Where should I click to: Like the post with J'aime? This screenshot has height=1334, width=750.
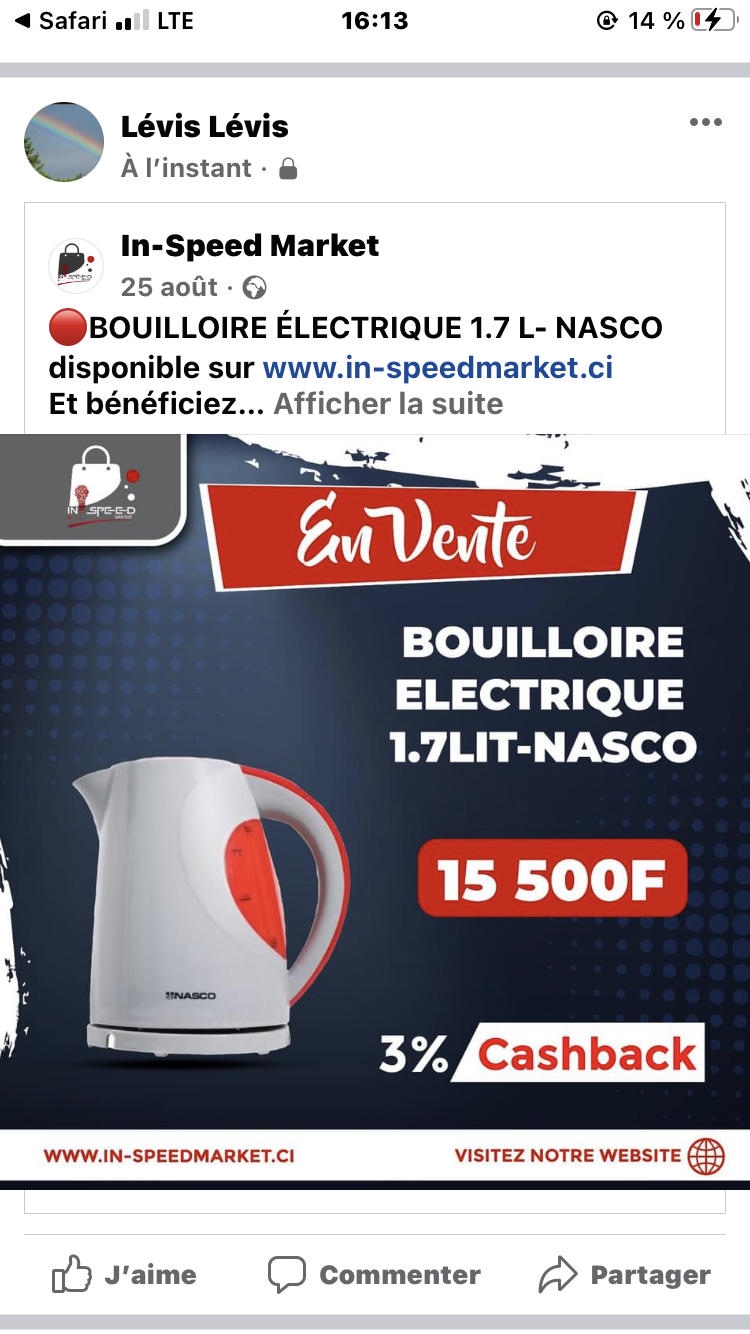pos(124,1275)
